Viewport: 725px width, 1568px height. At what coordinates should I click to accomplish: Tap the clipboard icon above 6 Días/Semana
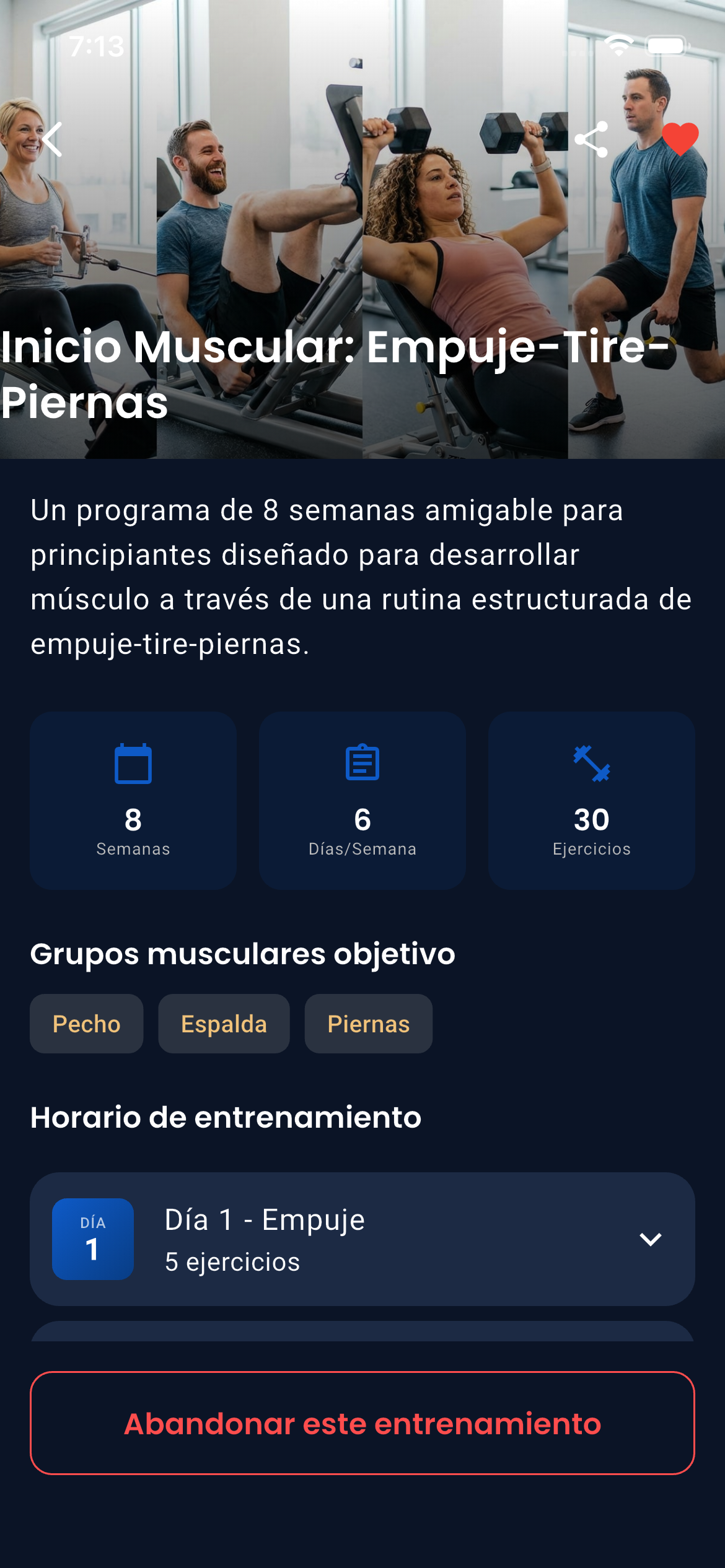click(x=362, y=763)
